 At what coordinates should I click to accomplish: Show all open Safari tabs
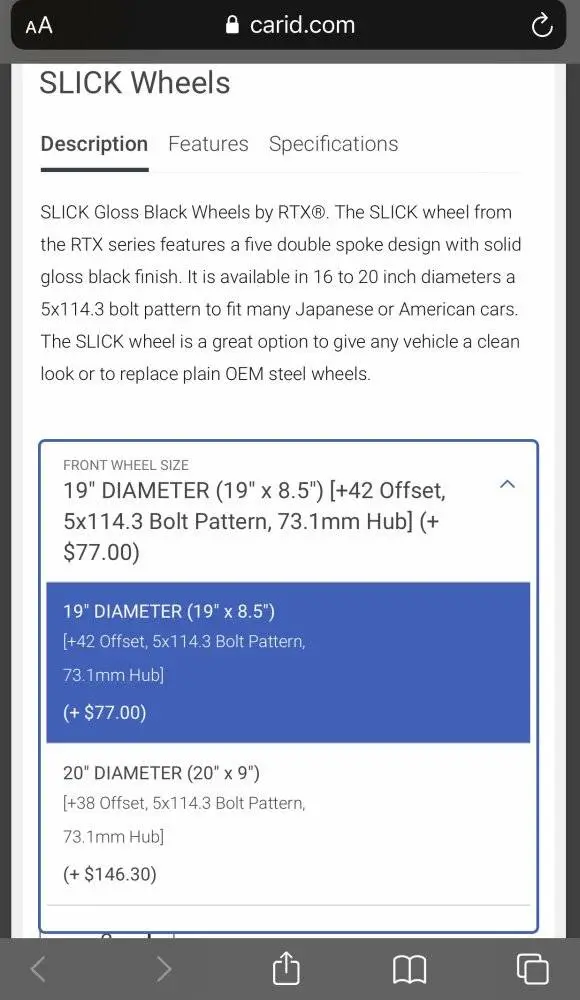pos(532,969)
